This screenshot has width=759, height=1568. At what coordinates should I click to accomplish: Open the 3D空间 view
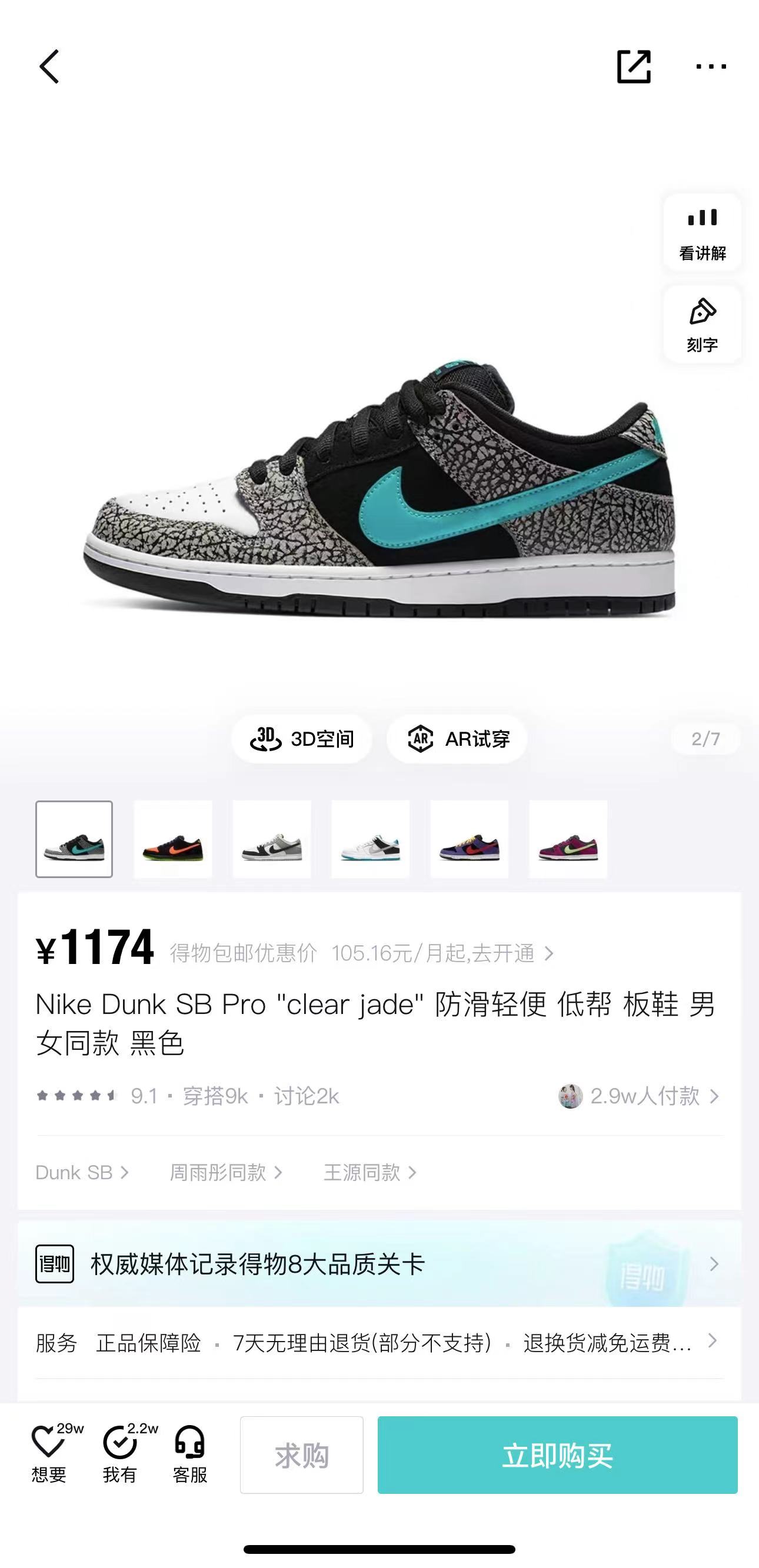pyautogui.click(x=301, y=739)
